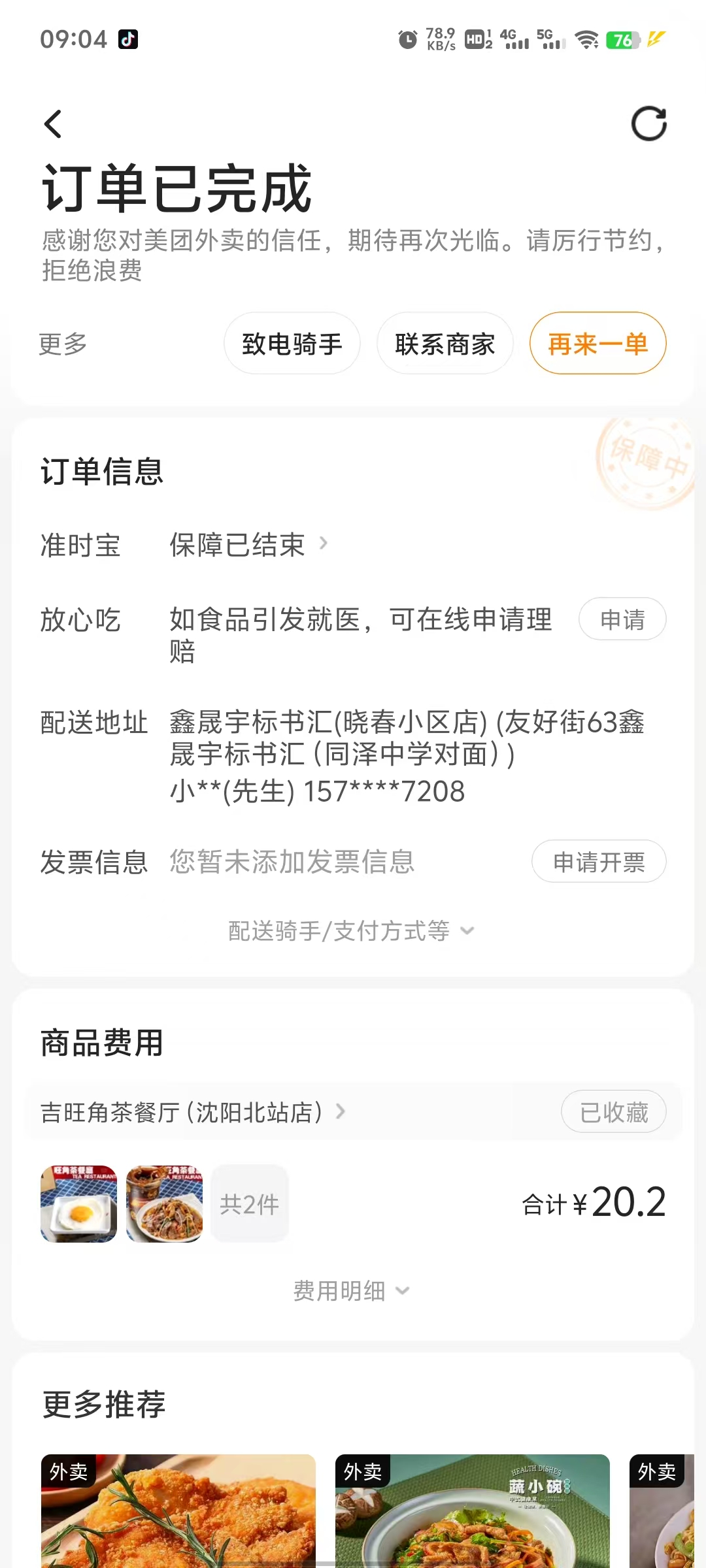Image resolution: width=706 pixels, height=1568 pixels.
Task: Open the 蔬小碗 recommendation card
Action: pos(472,1511)
